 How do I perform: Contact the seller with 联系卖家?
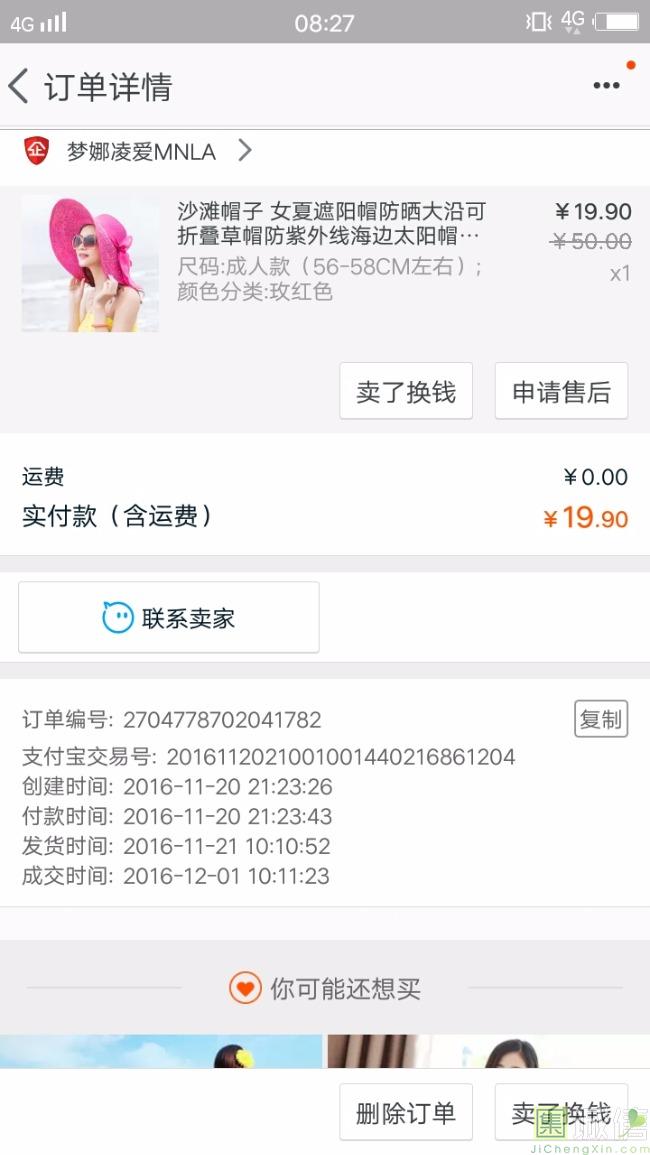[x=169, y=618]
